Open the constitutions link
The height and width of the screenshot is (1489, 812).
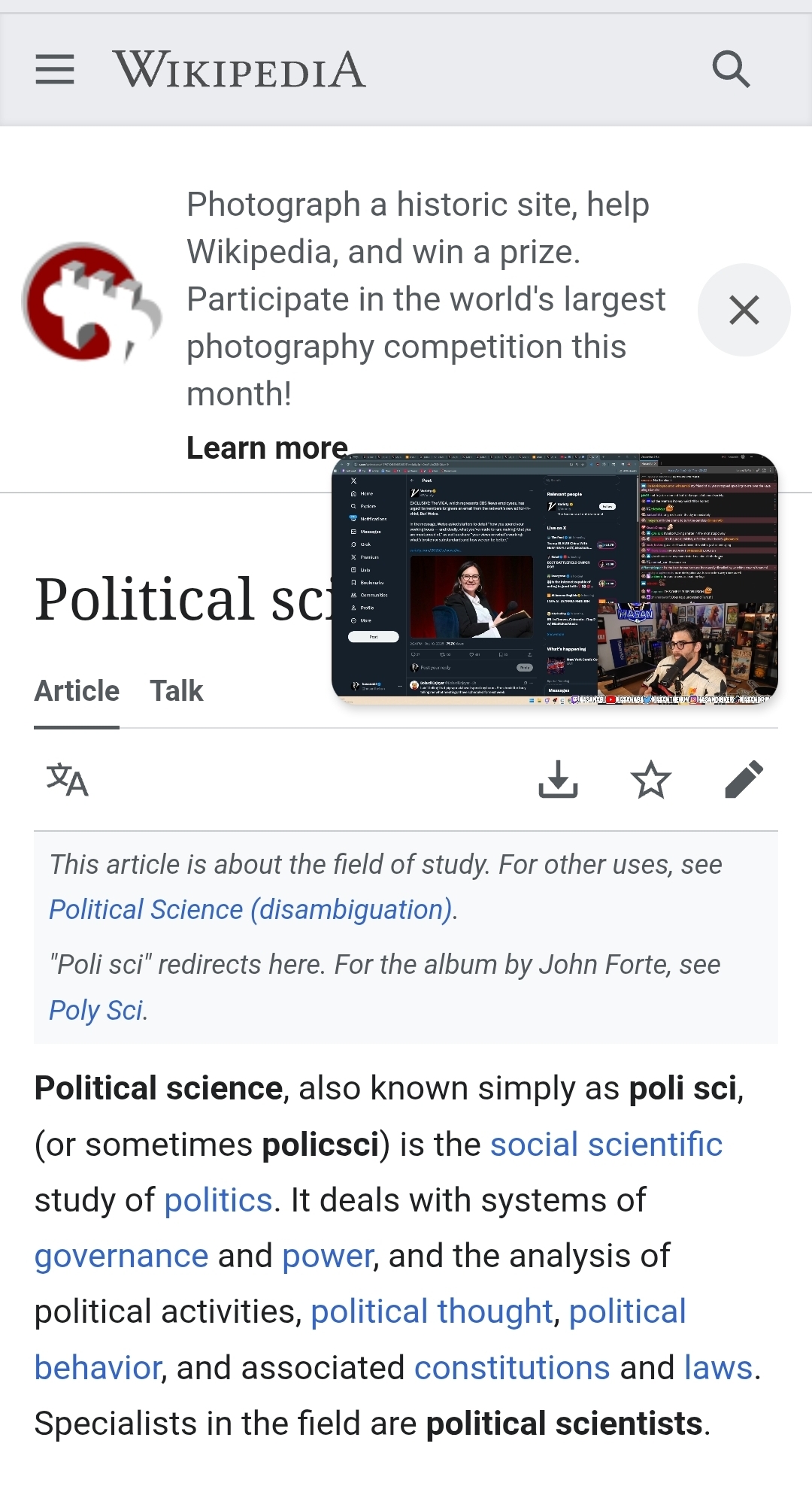tap(511, 1367)
